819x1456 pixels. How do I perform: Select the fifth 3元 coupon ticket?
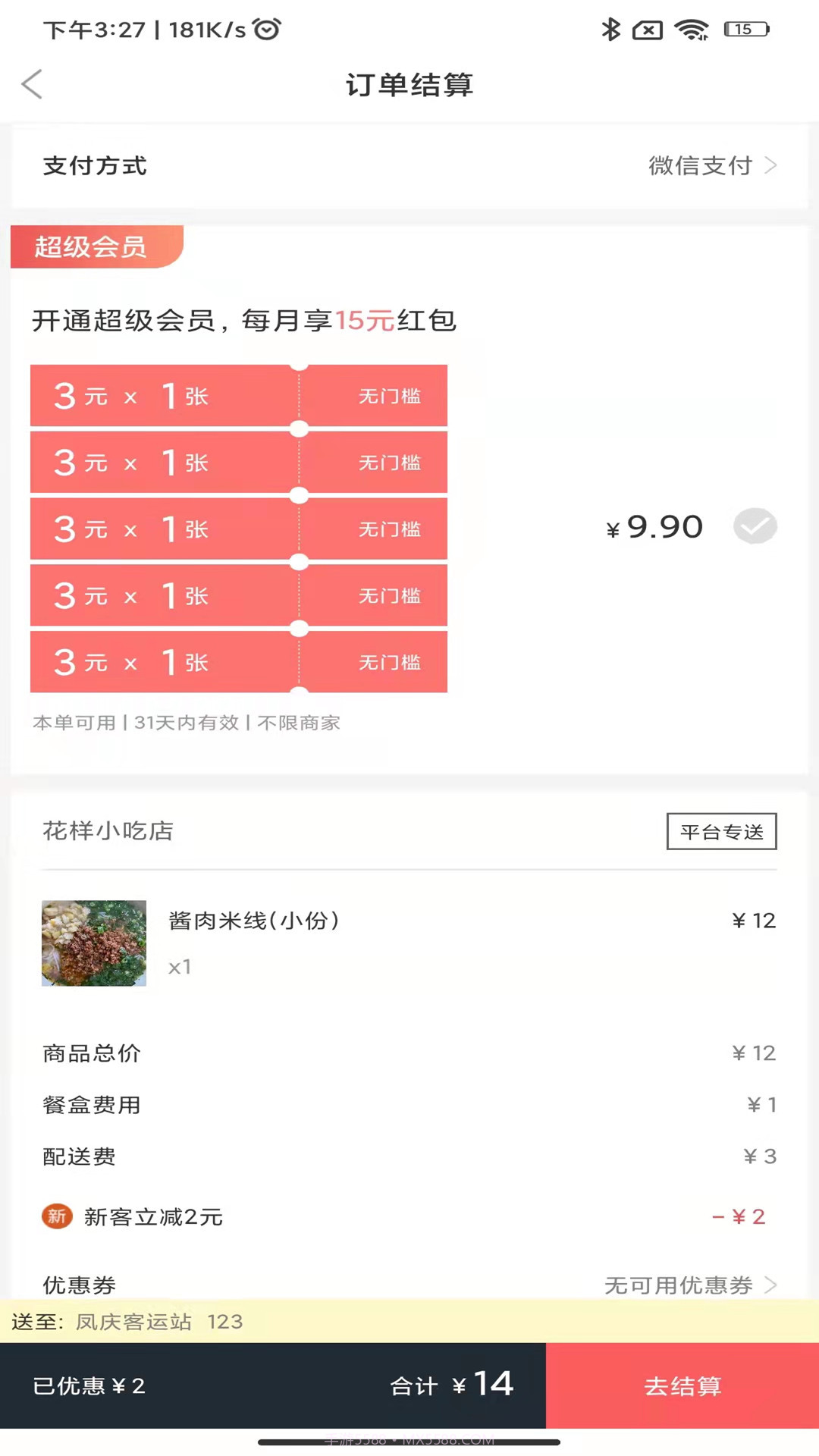[x=239, y=661]
